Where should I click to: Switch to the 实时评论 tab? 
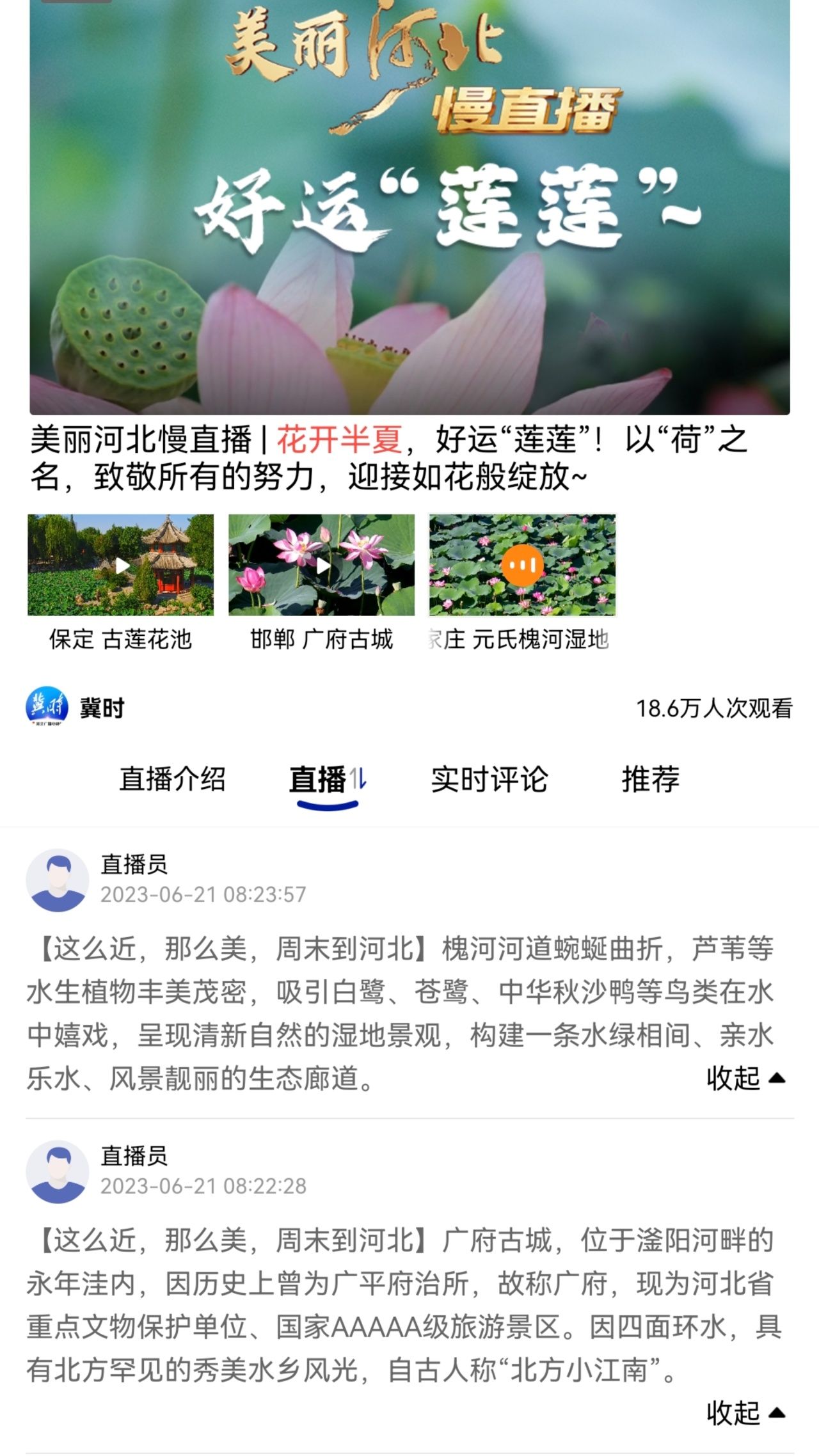point(489,779)
